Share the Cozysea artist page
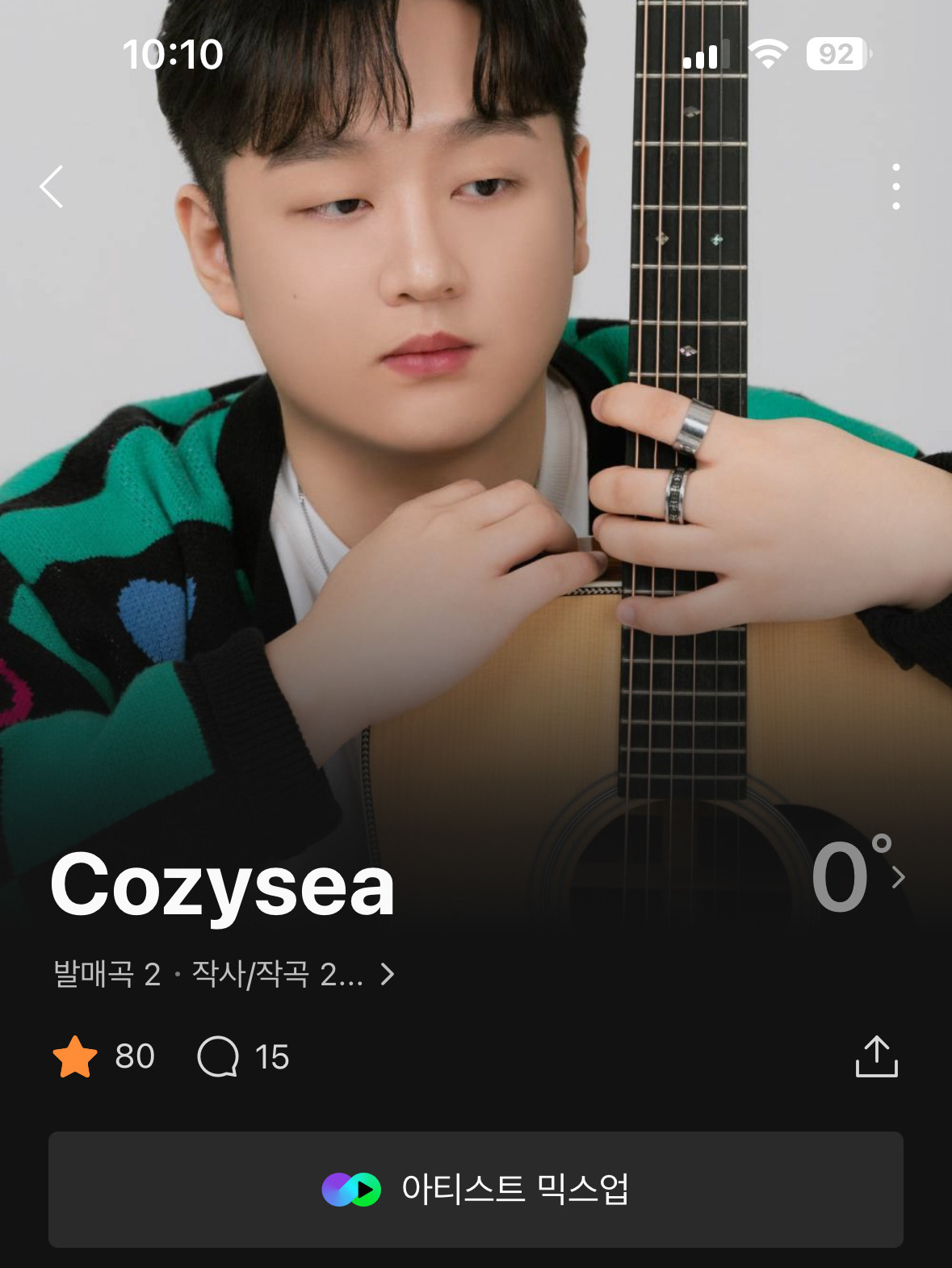The image size is (952, 1268). (x=876, y=1056)
